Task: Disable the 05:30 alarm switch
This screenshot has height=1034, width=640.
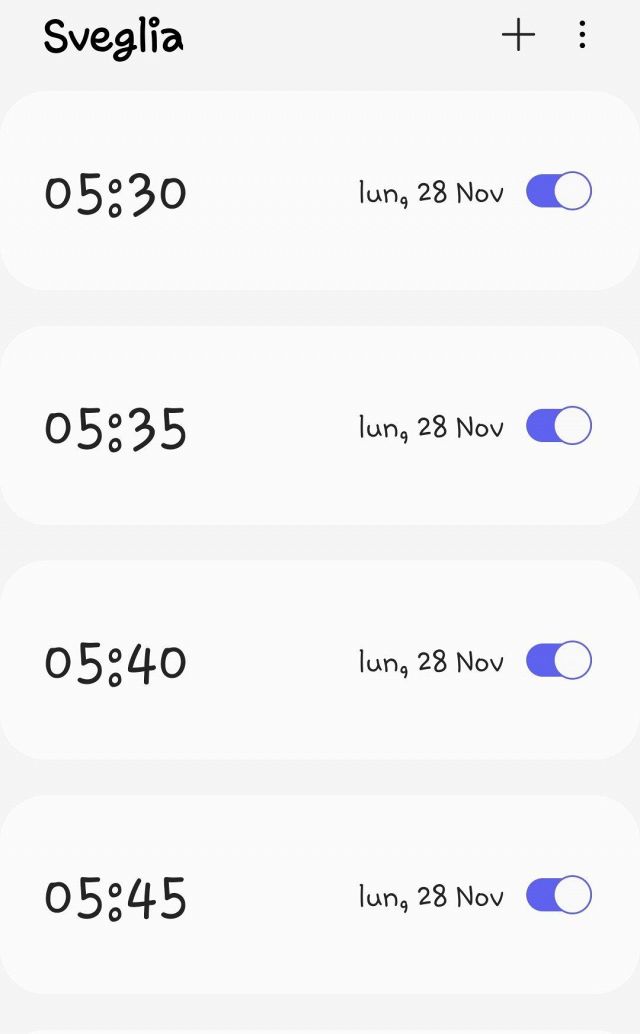Action: (x=559, y=191)
